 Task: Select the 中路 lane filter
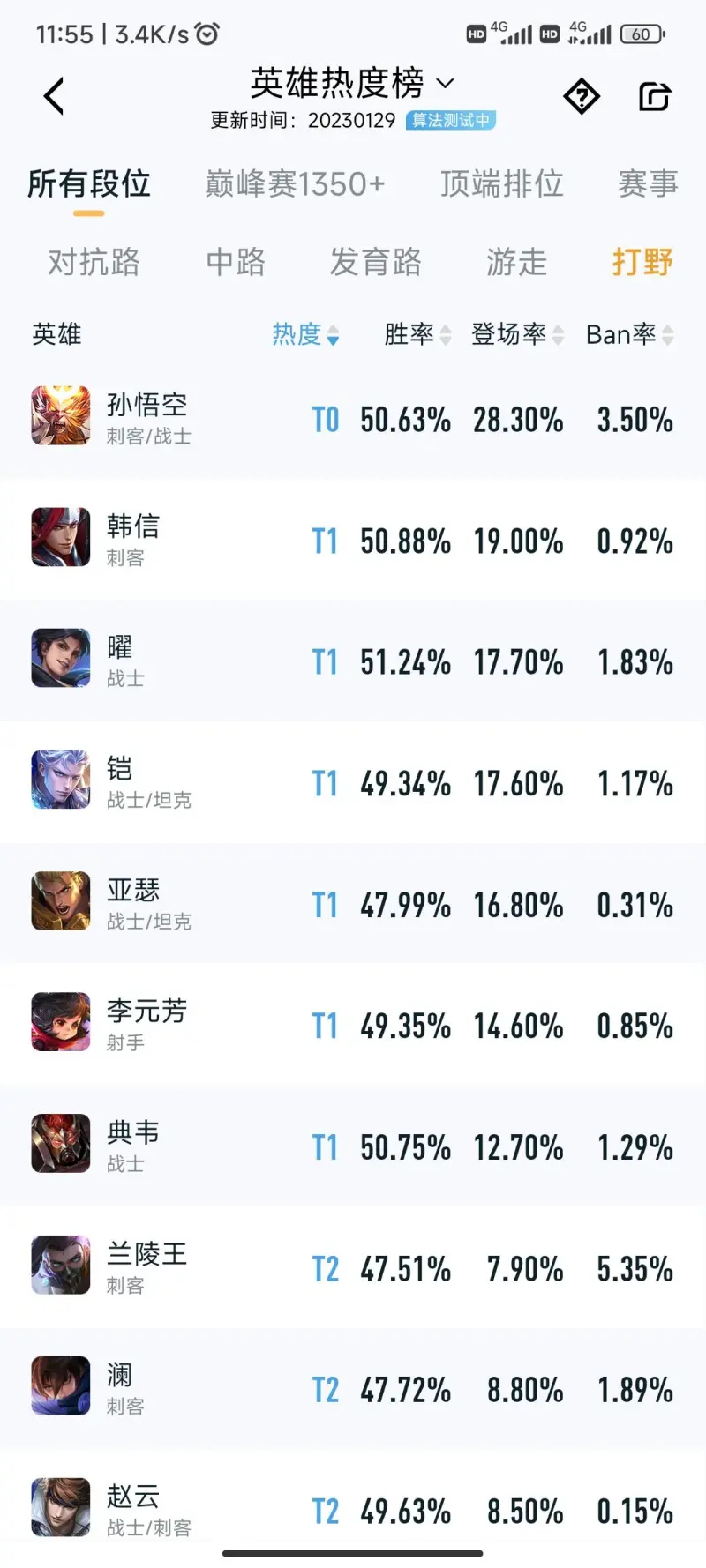[x=236, y=262]
